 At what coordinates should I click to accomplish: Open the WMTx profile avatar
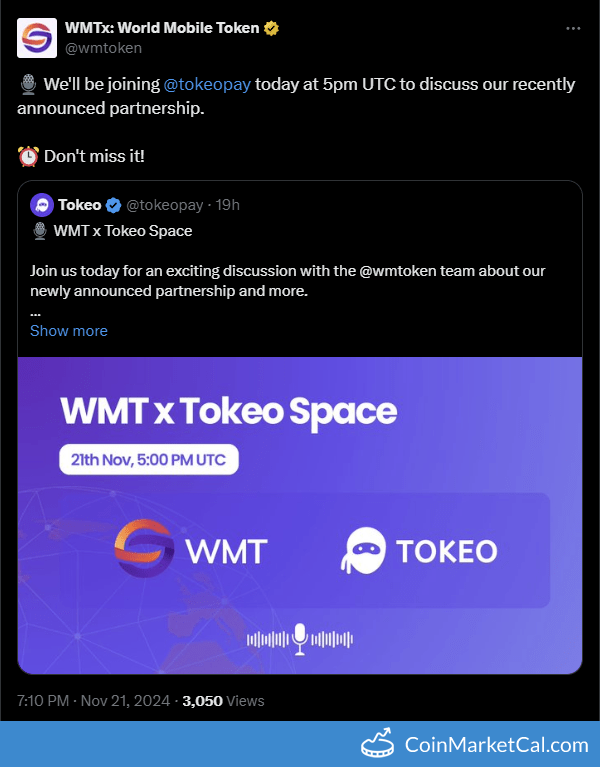[37, 38]
